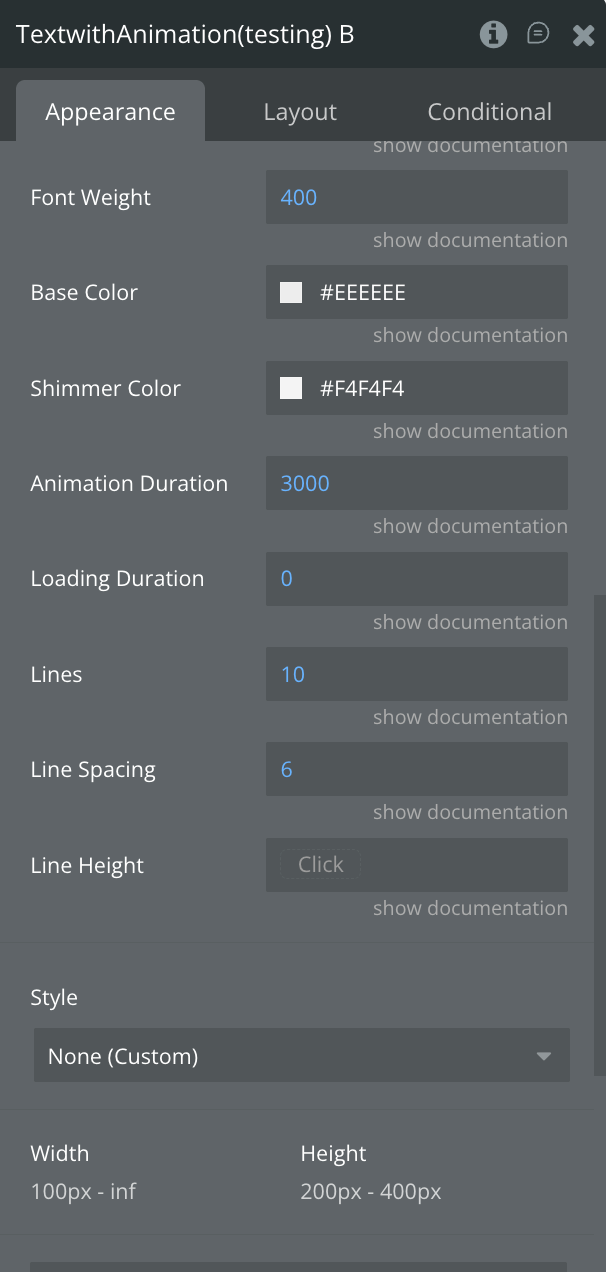Switch to the Layout tab
The image size is (606, 1272).
pyautogui.click(x=300, y=112)
